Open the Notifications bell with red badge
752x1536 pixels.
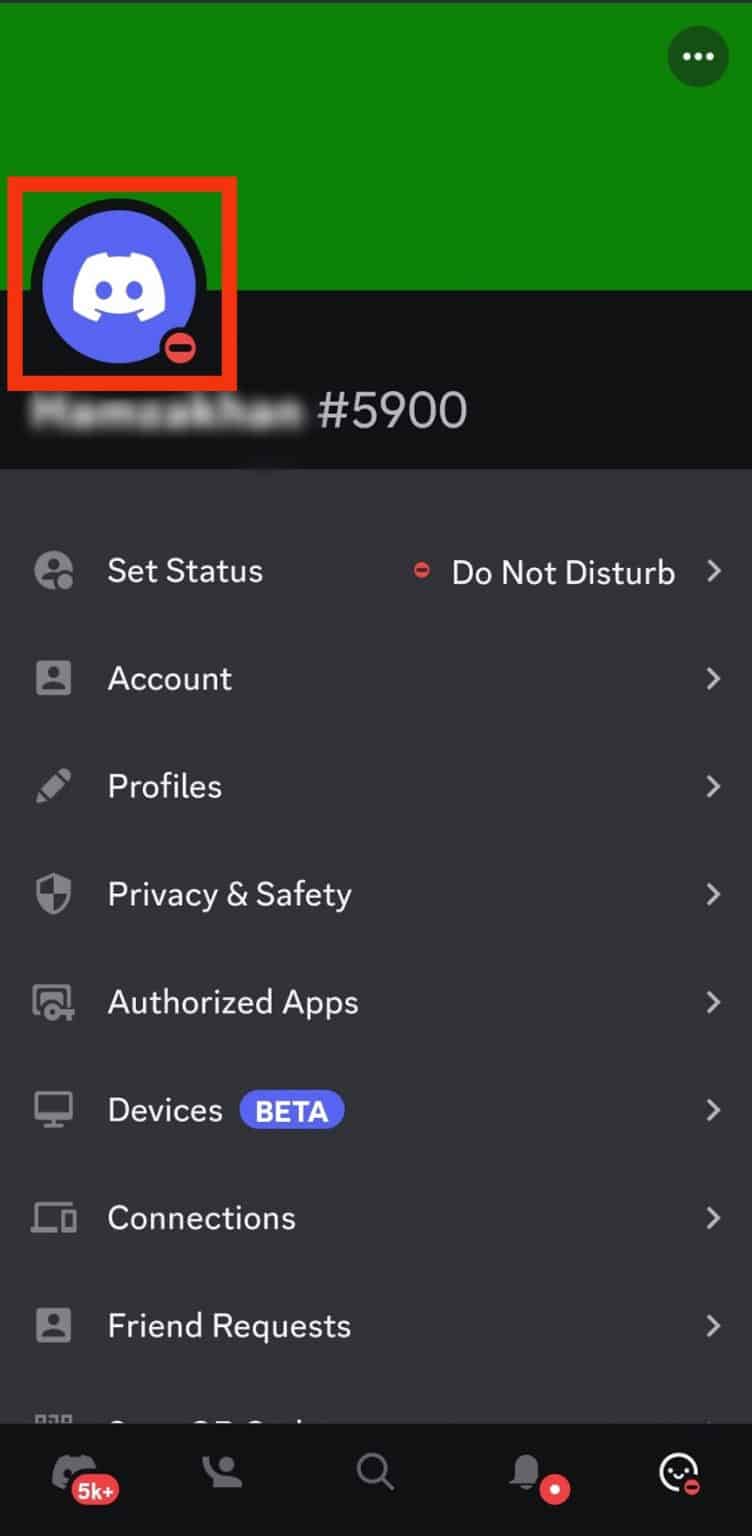528,1470
